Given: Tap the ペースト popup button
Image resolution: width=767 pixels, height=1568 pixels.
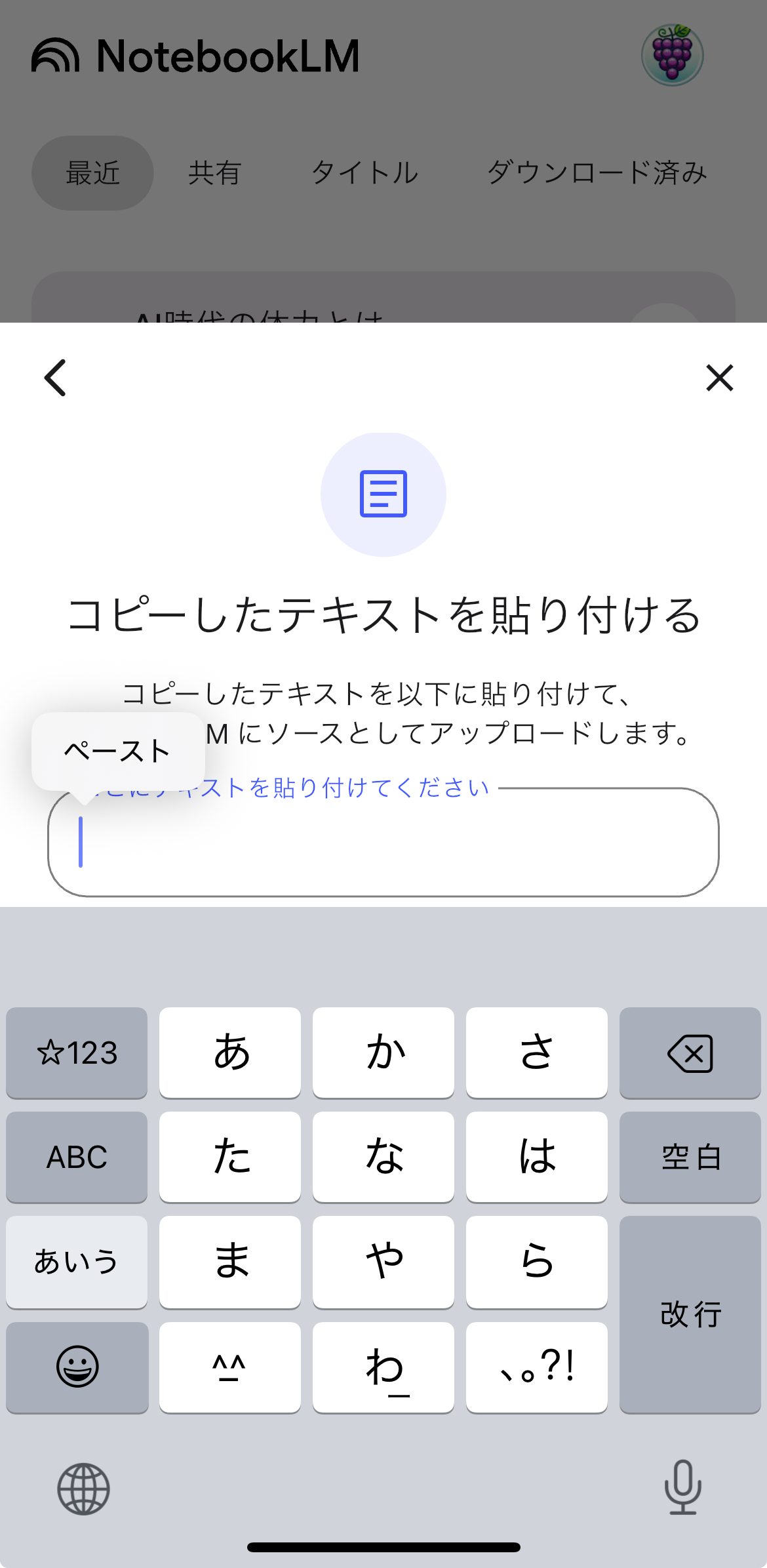Looking at the screenshot, I should point(118,752).
